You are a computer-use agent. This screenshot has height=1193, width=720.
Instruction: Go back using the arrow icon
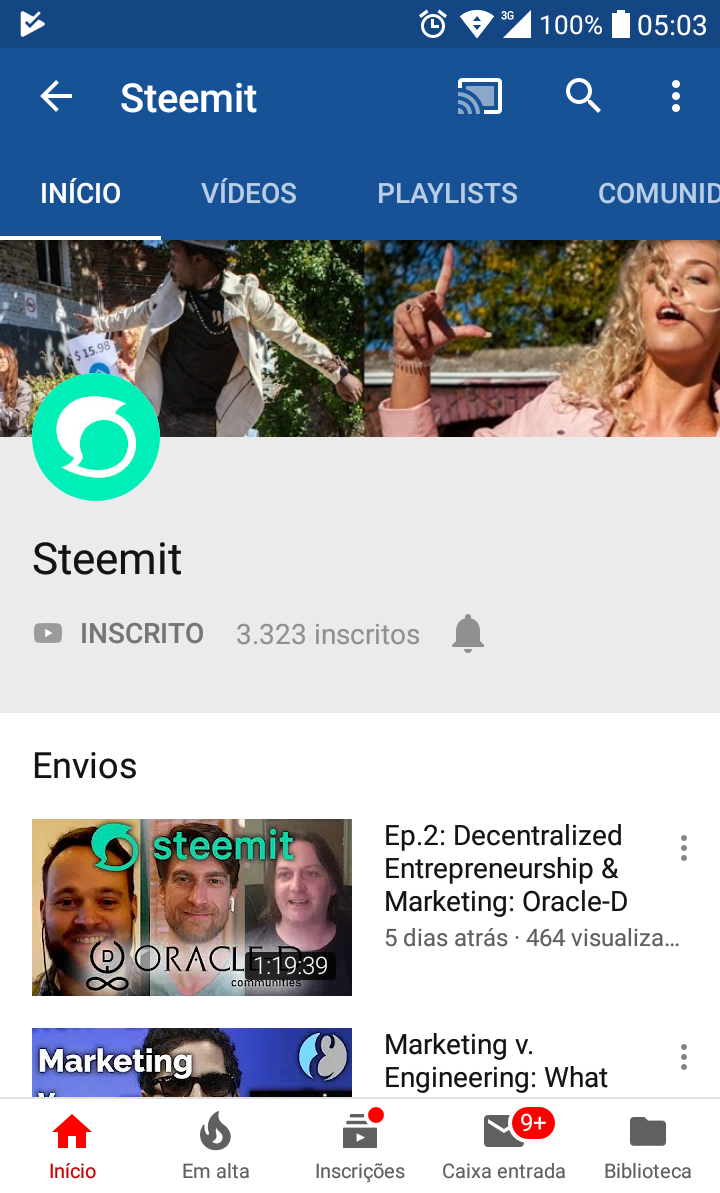click(x=56, y=97)
